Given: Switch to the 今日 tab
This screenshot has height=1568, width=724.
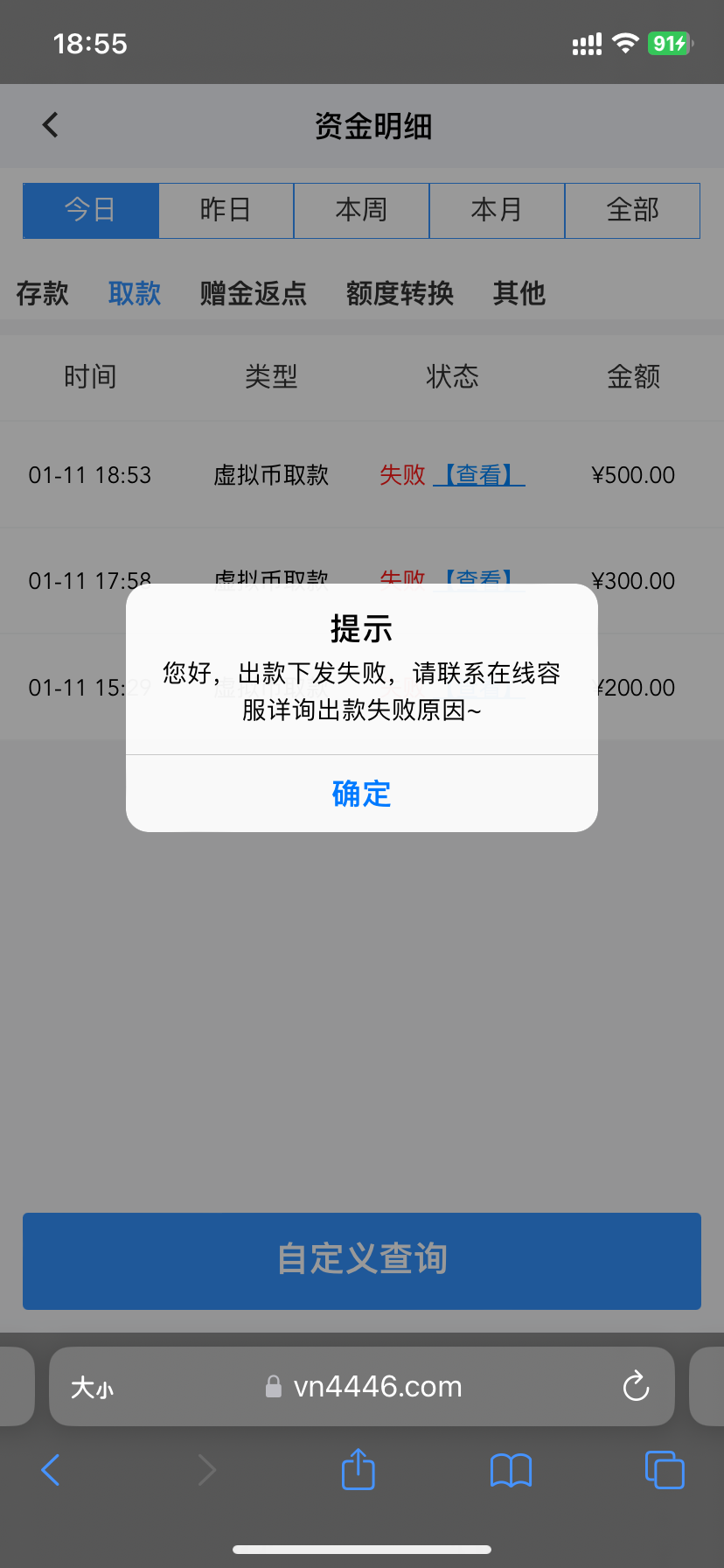Looking at the screenshot, I should tap(91, 210).
